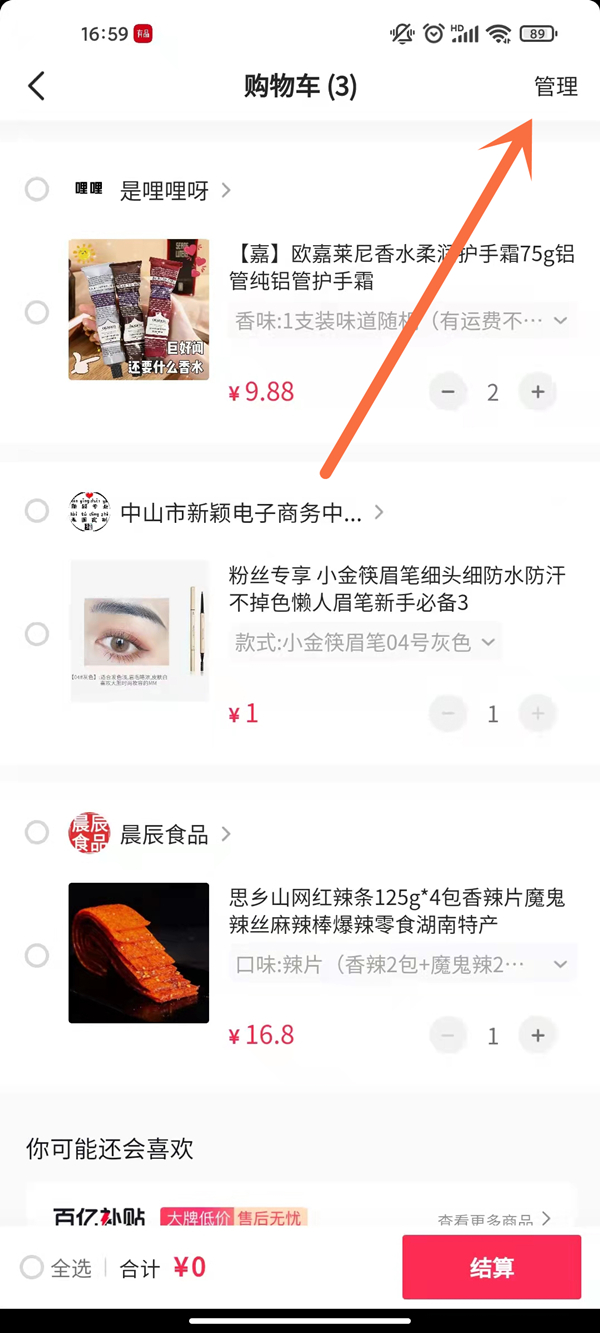Image resolution: width=600 pixels, height=1333 pixels.
Task: Select the 思乡山 辣条 item
Action: (x=37, y=956)
